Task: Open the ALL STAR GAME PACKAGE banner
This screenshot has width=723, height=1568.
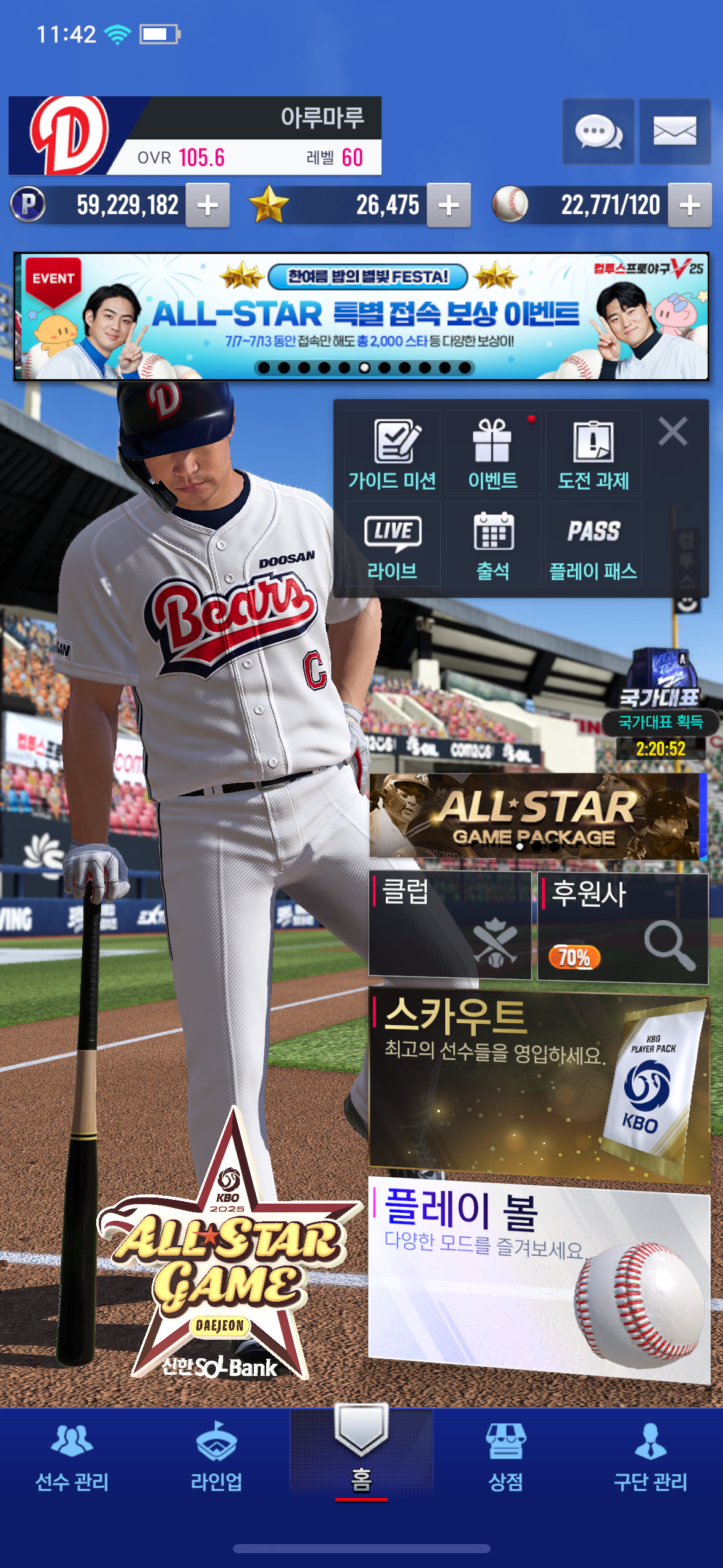Action: [x=534, y=816]
